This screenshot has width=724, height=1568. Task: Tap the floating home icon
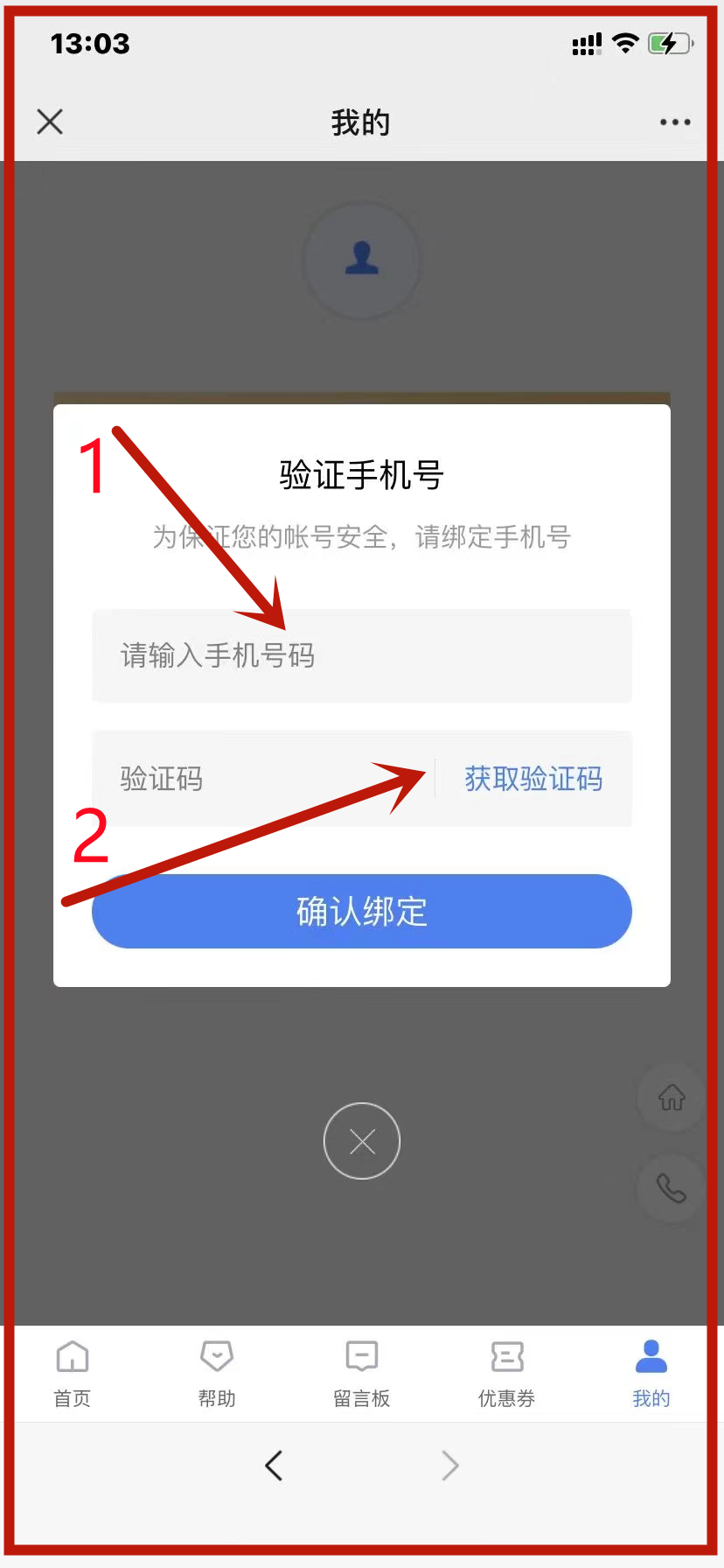(672, 1097)
